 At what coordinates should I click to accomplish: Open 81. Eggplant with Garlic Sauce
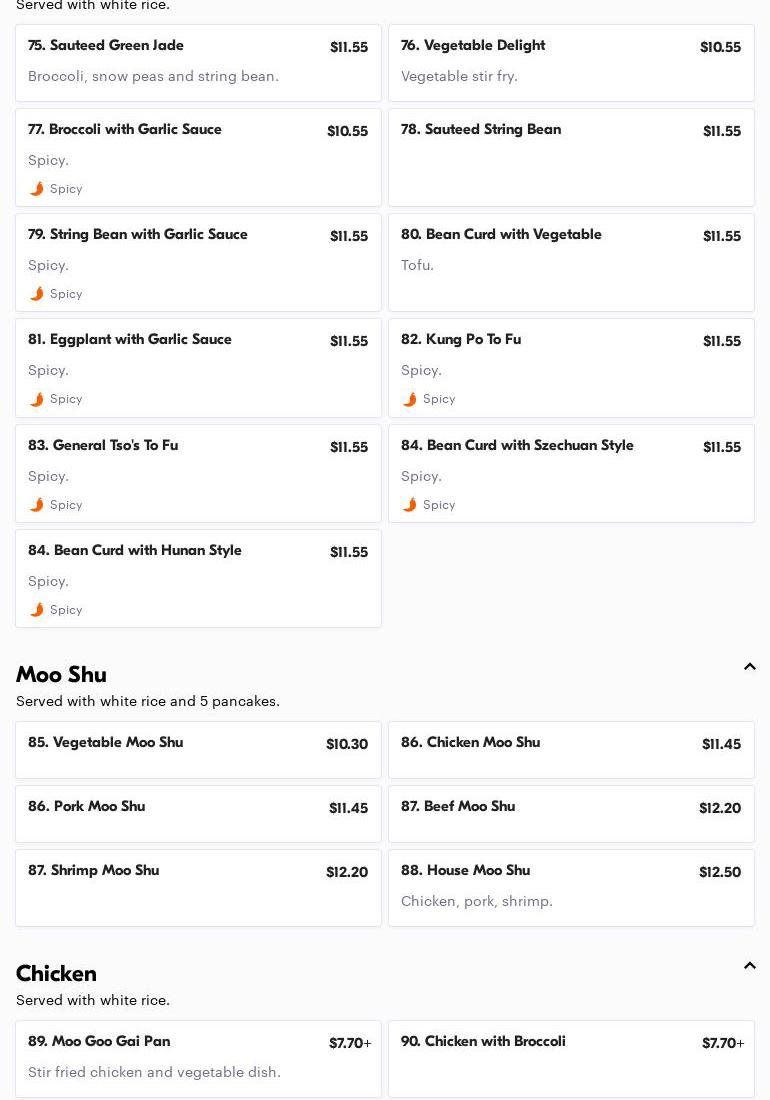198,367
